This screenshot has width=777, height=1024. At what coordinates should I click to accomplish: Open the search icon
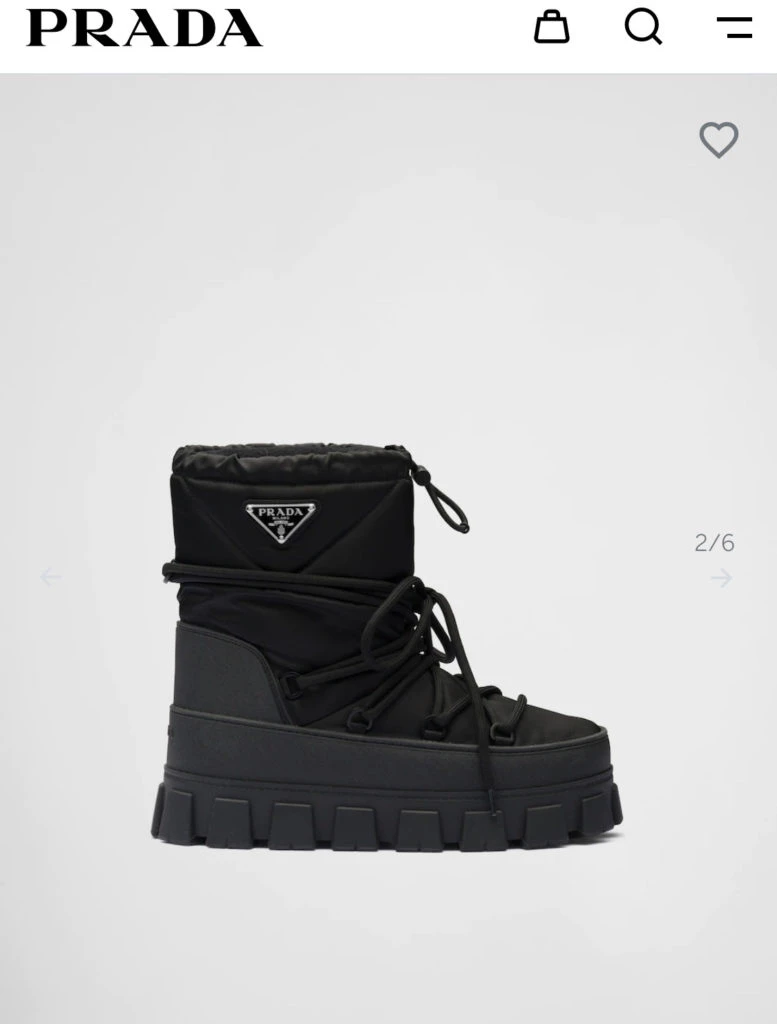[x=643, y=27]
